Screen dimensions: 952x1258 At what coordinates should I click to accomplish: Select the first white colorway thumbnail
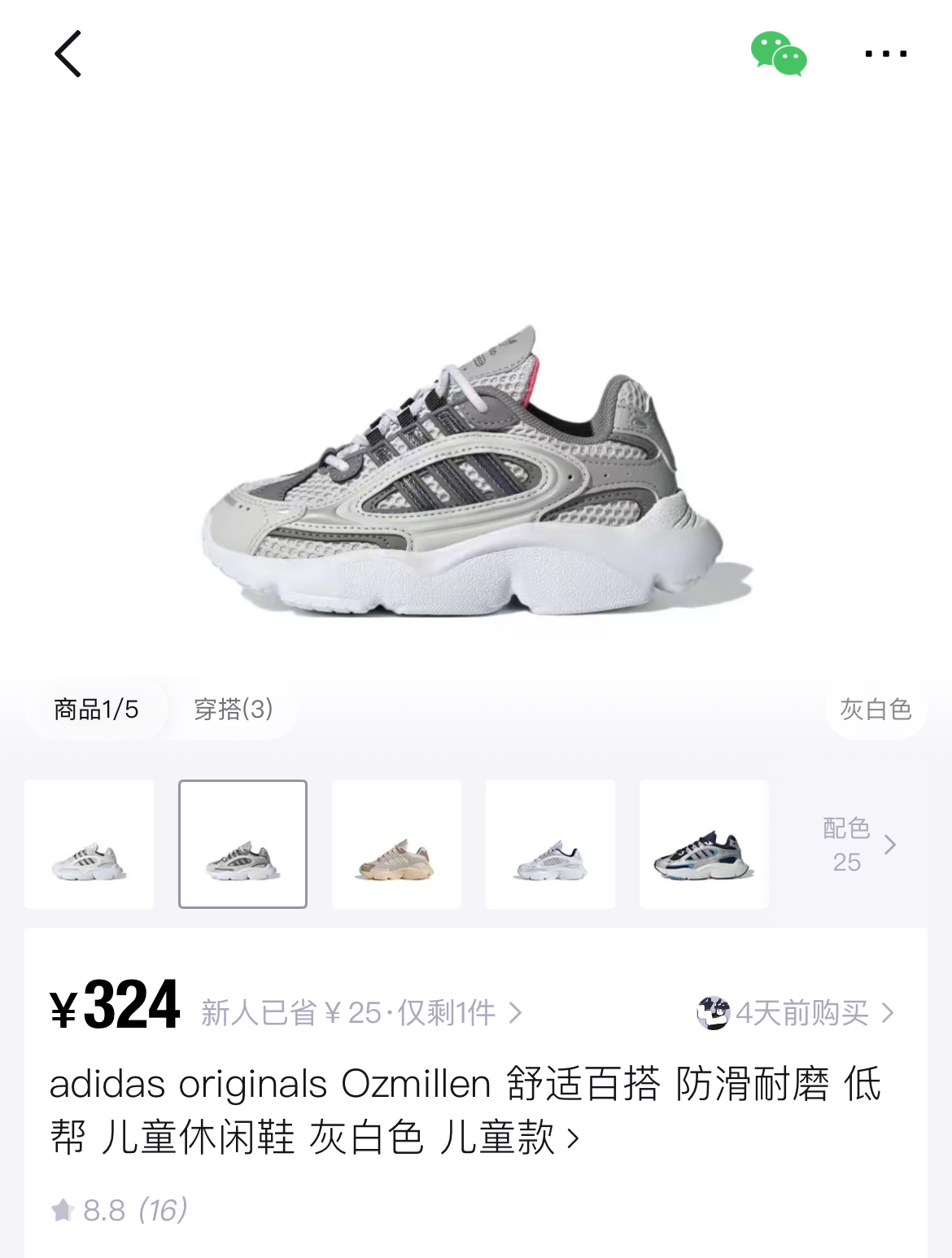90,844
